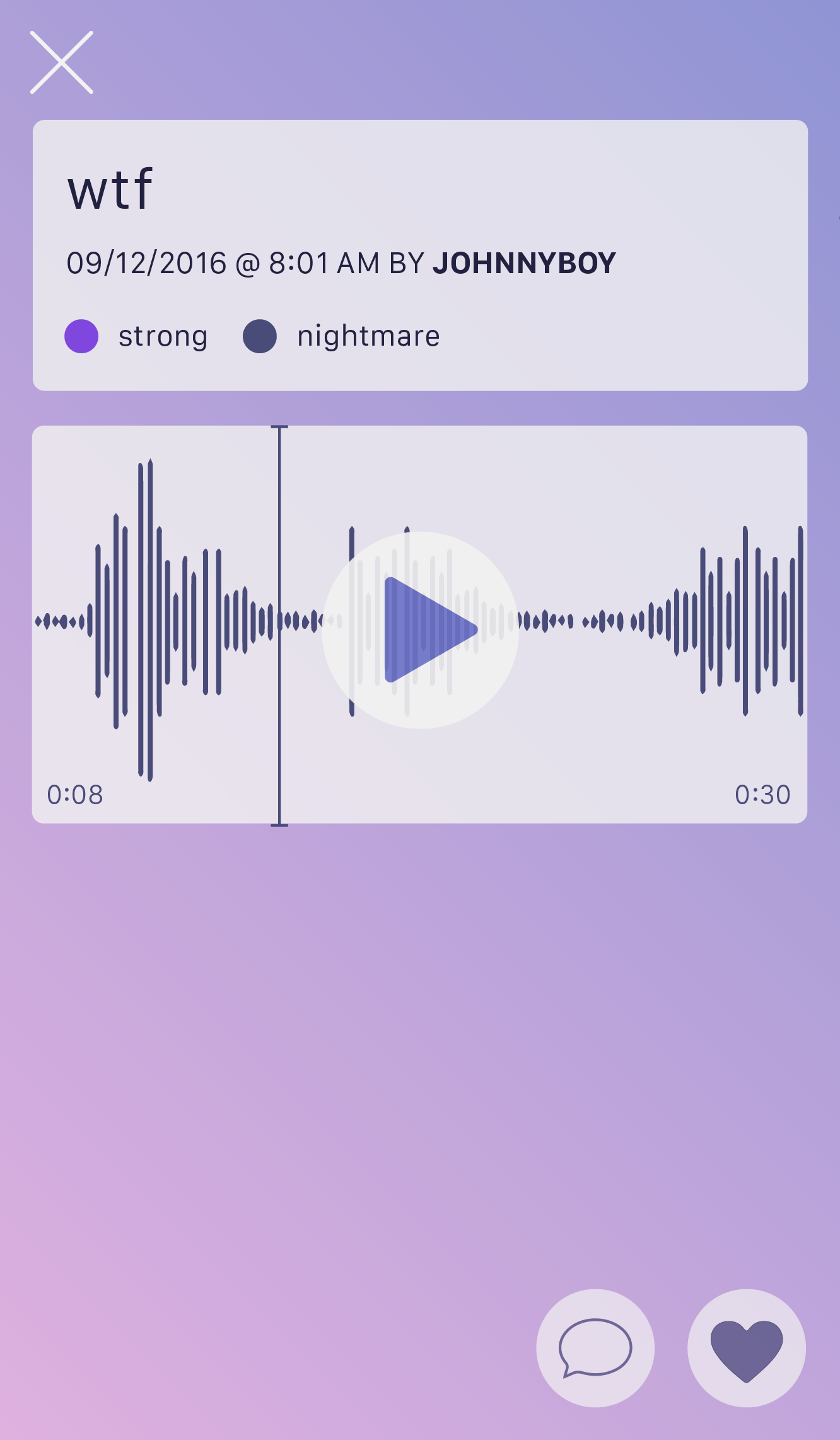
Task: Play the wtf recording
Action: coord(420,629)
